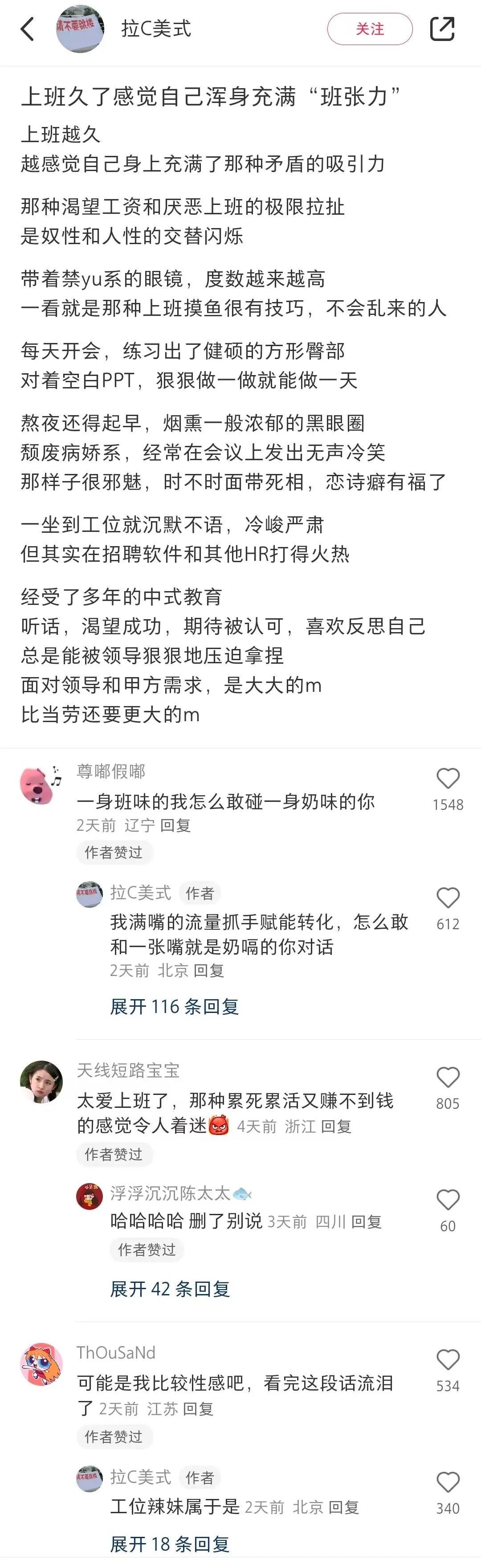This screenshot has height=1568, width=481.
Task: Like 尊嘟假嘟's comment
Action: (448, 779)
